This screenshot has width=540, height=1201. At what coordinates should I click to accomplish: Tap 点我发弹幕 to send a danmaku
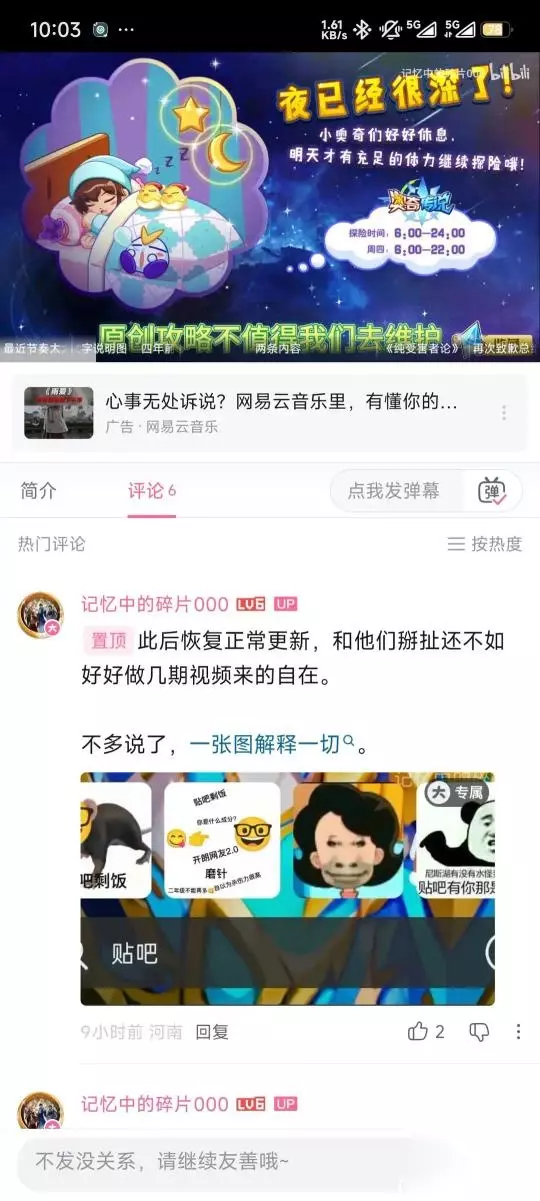[x=393, y=491]
